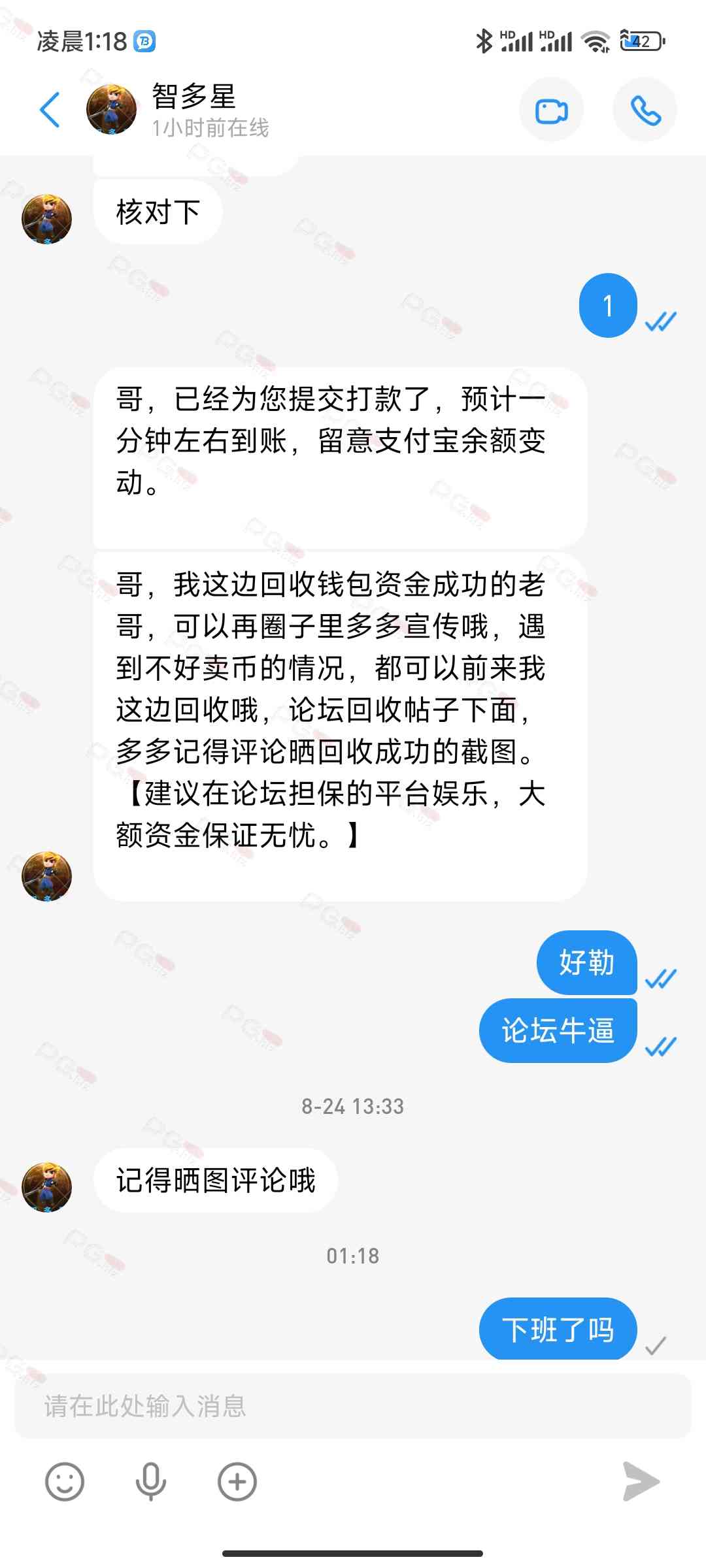Tap the microphone for a voice message
This screenshot has width=706, height=1568.
pos(150,1481)
